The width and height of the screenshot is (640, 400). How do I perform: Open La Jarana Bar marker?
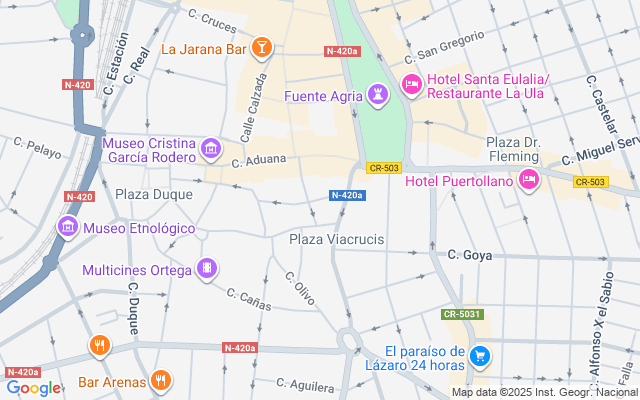[x=261, y=47]
